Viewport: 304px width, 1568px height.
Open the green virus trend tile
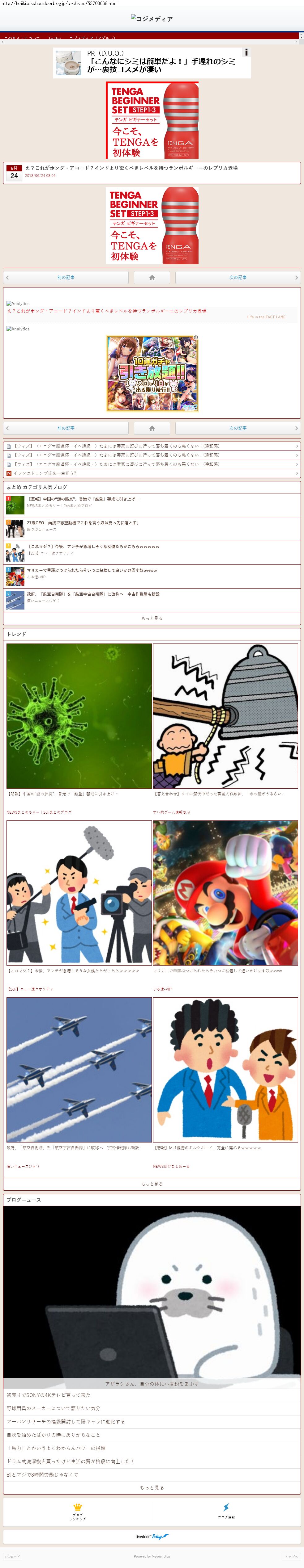point(79,716)
